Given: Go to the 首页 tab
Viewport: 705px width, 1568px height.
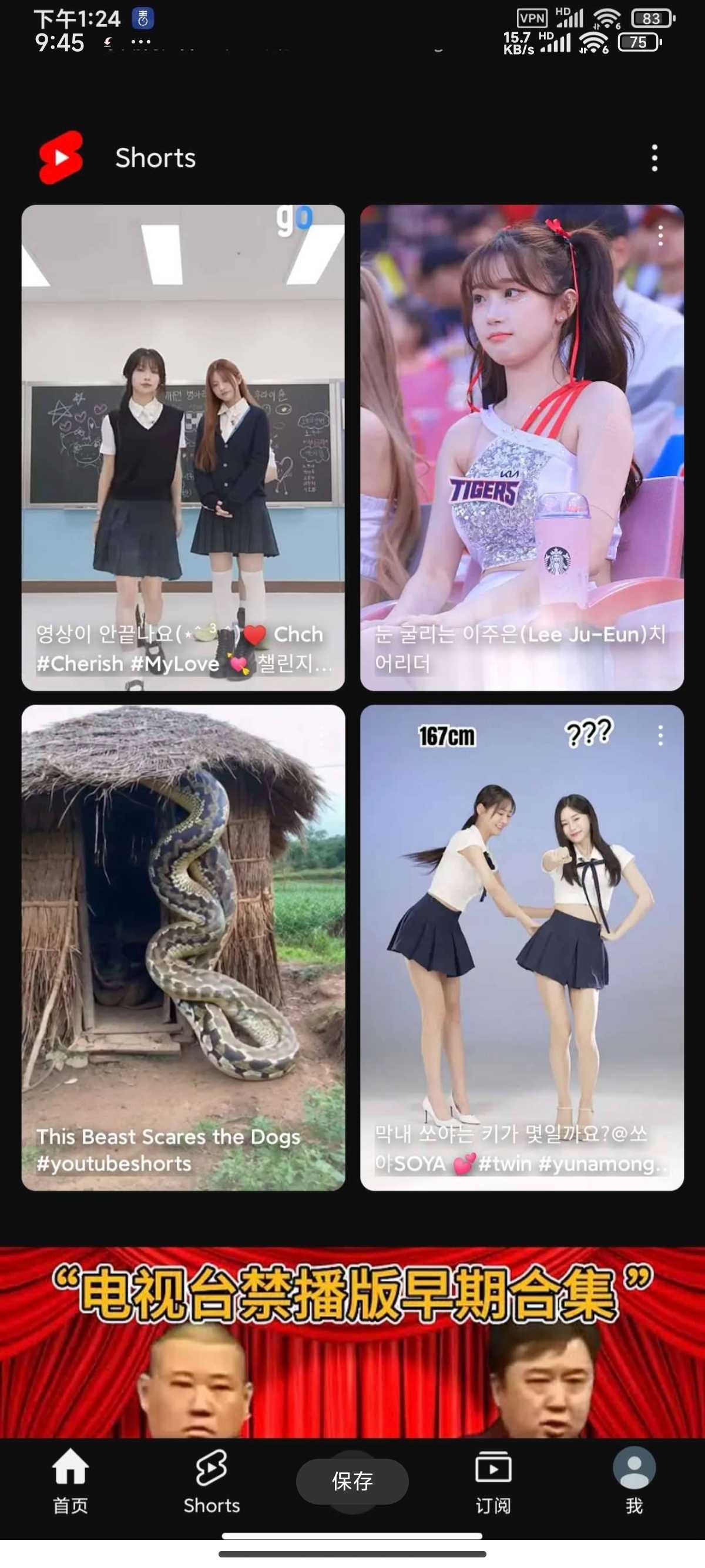Looking at the screenshot, I should click(x=70, y=1480).
